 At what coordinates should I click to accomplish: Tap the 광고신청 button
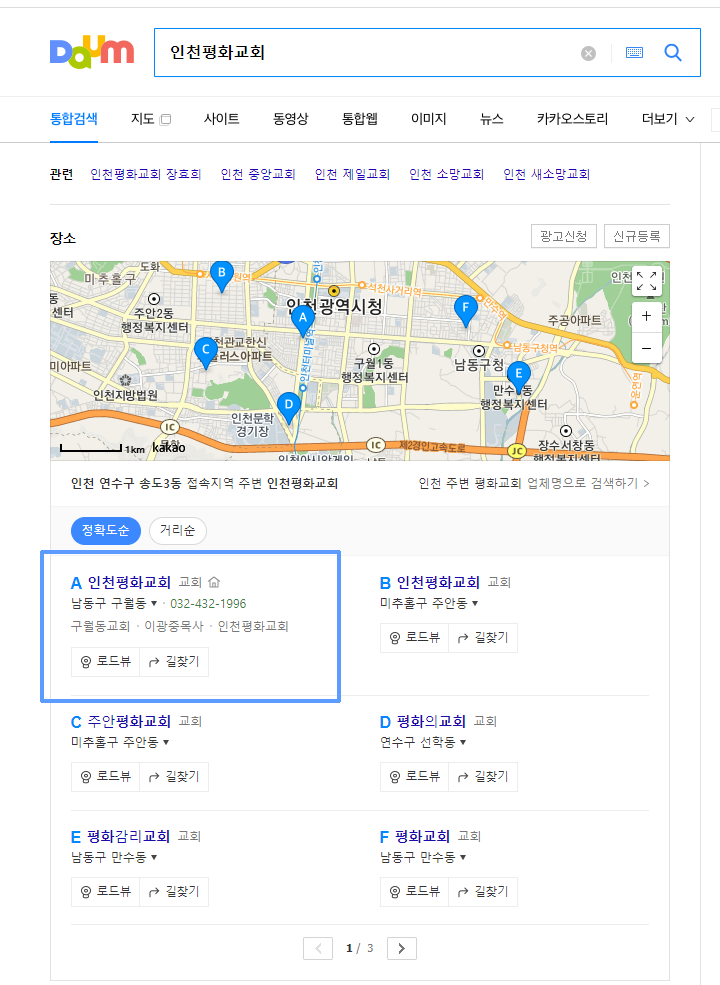pos(565,236)
